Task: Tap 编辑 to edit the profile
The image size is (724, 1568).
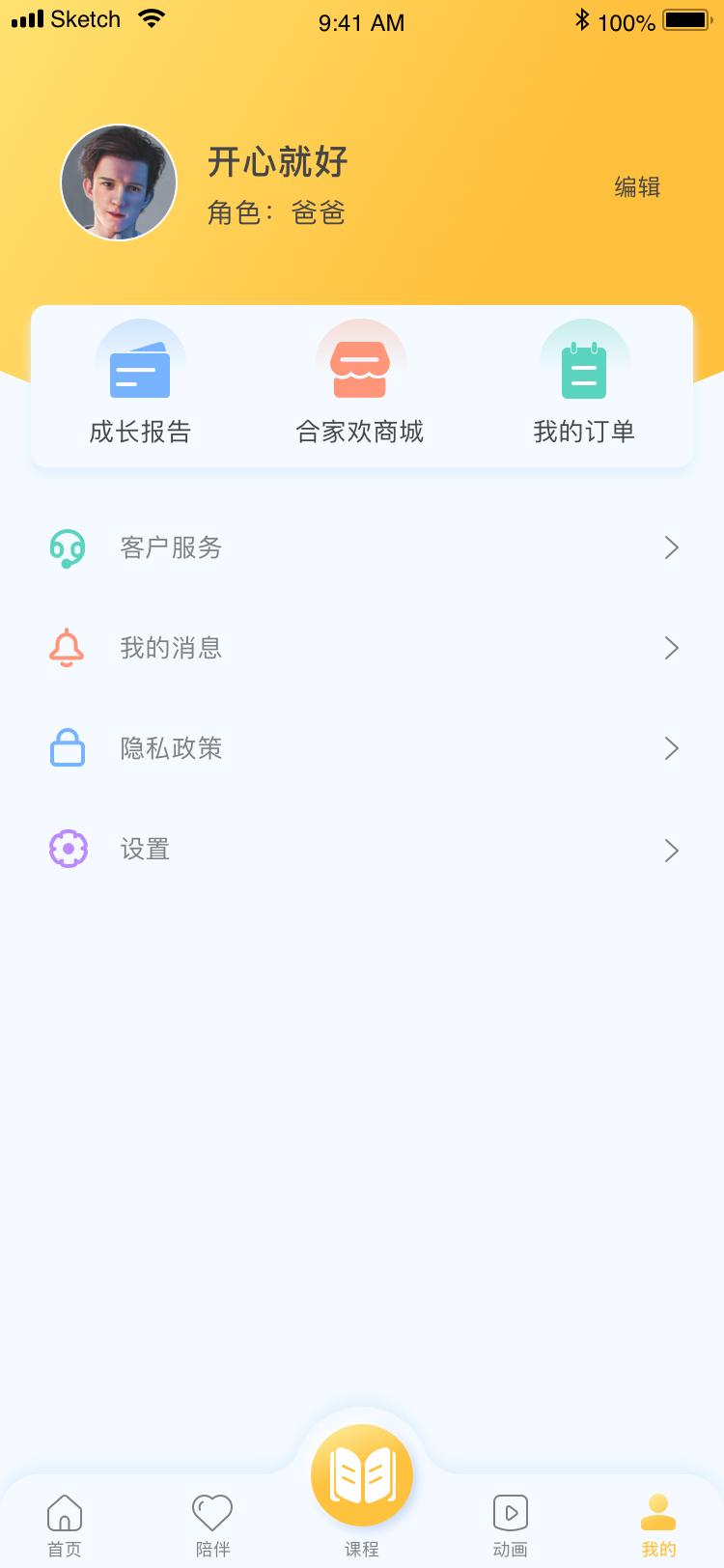Action: [x=637, y=186]
